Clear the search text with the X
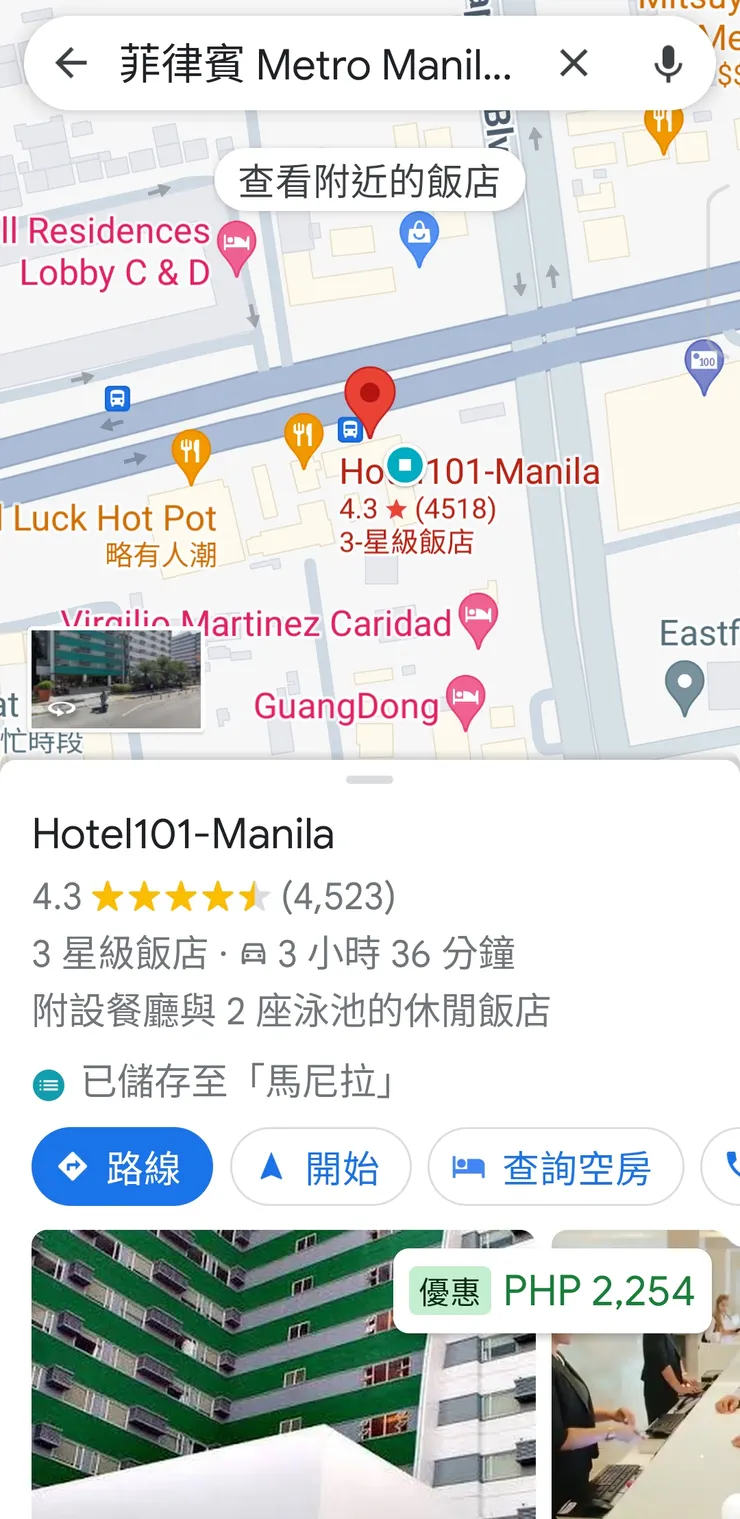 [x=573, y=64]
